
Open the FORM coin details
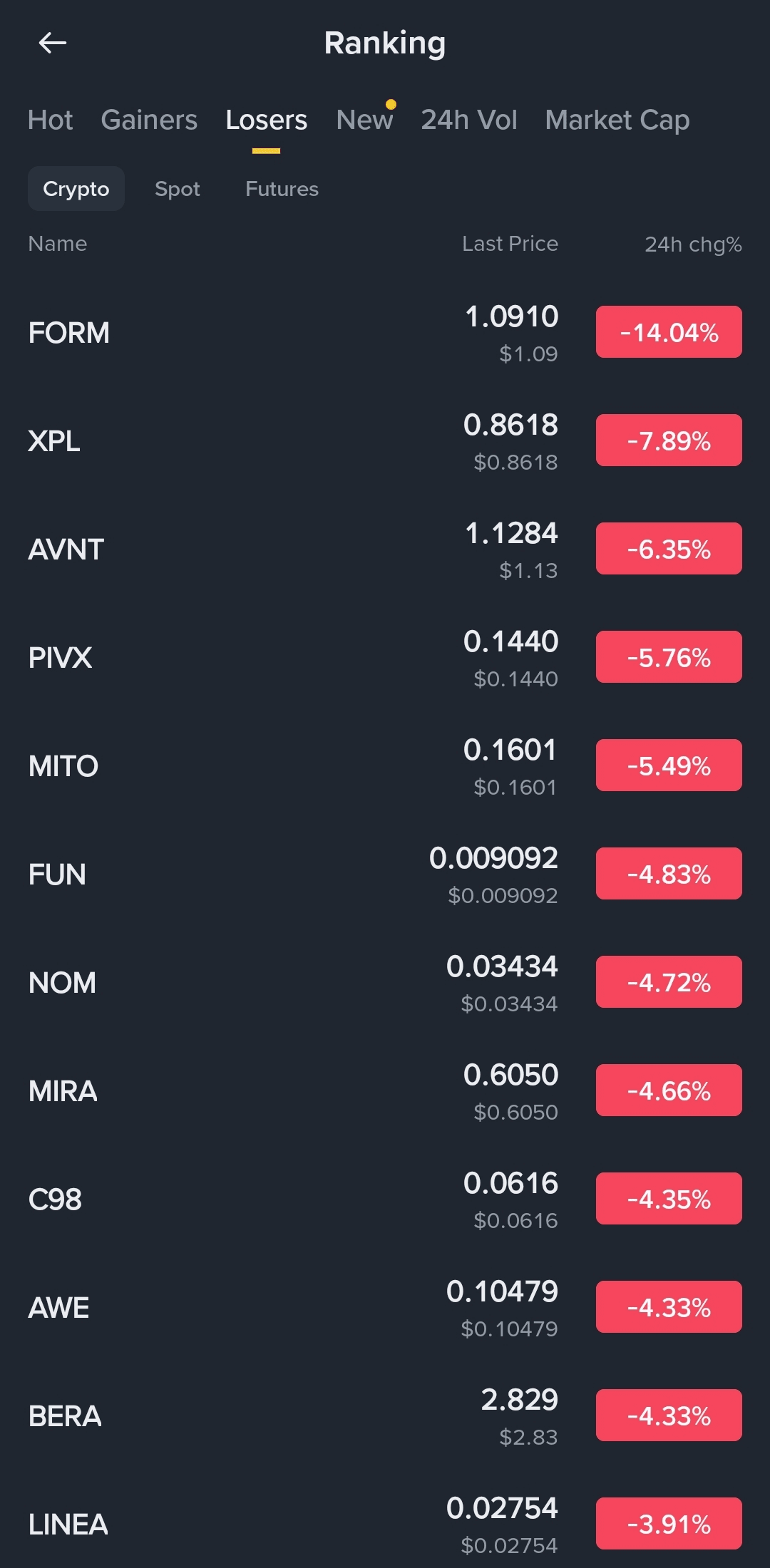(69, 333)
